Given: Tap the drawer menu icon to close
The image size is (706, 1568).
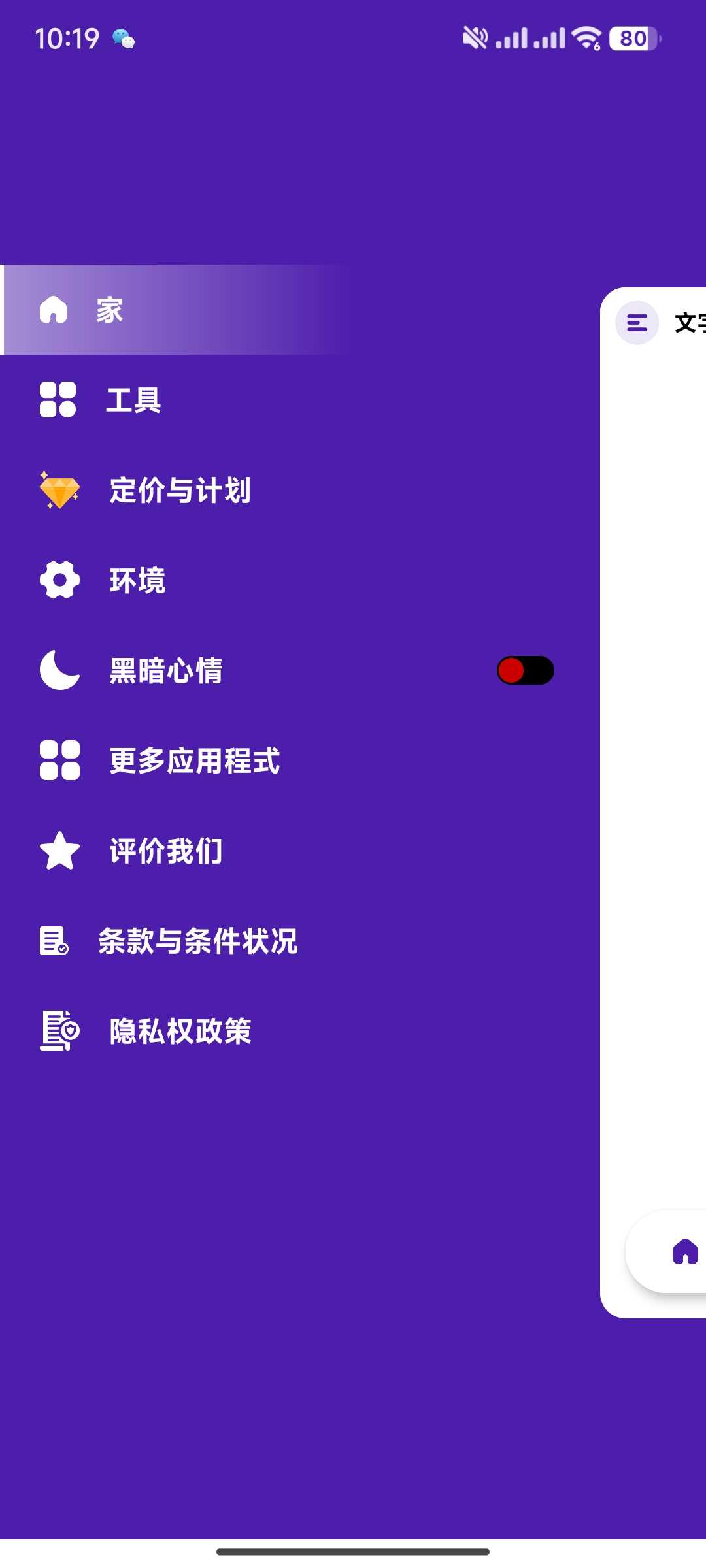Looking at the screenshot, I should (637, 323).
